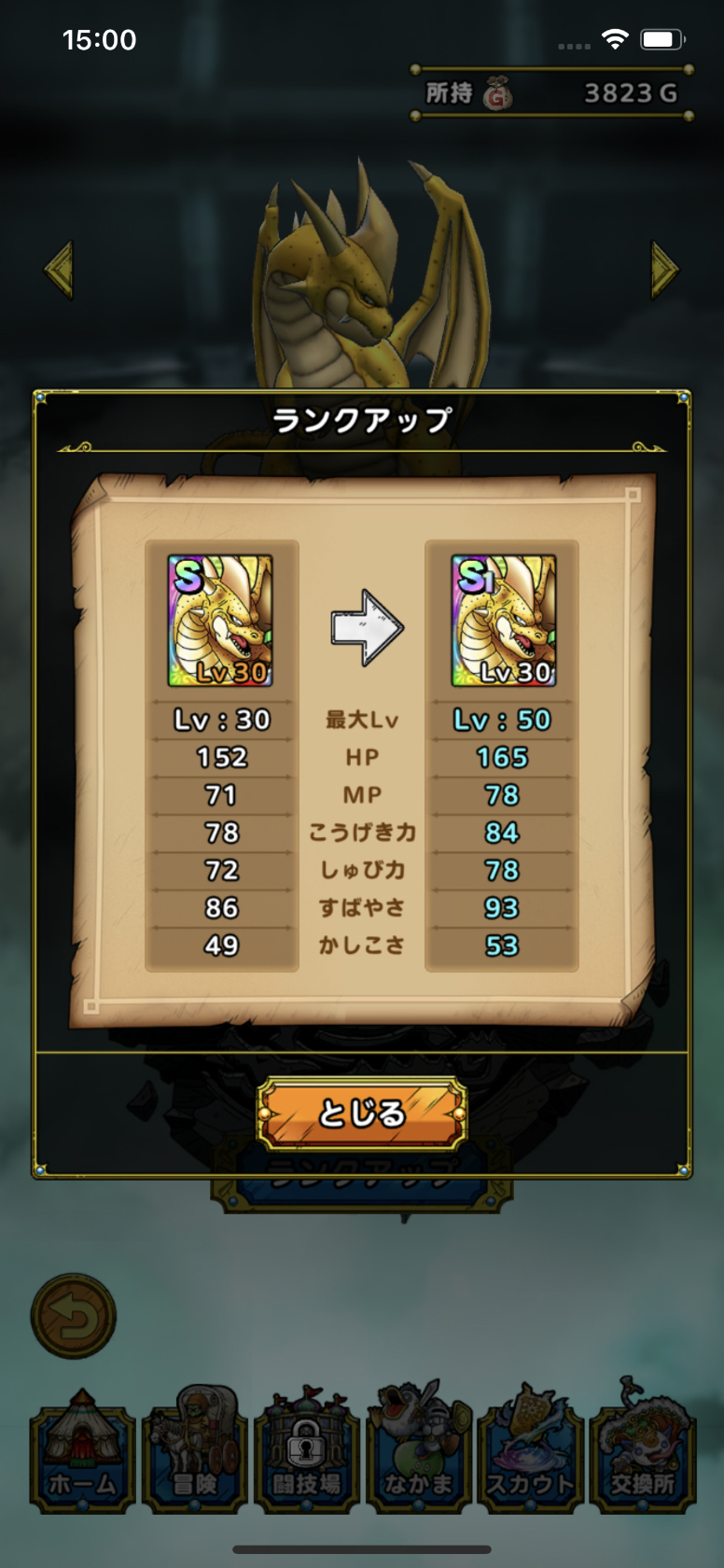
Task: Show the next monster with right arrow
Action: pyautogui.click(x=664, y=270)
